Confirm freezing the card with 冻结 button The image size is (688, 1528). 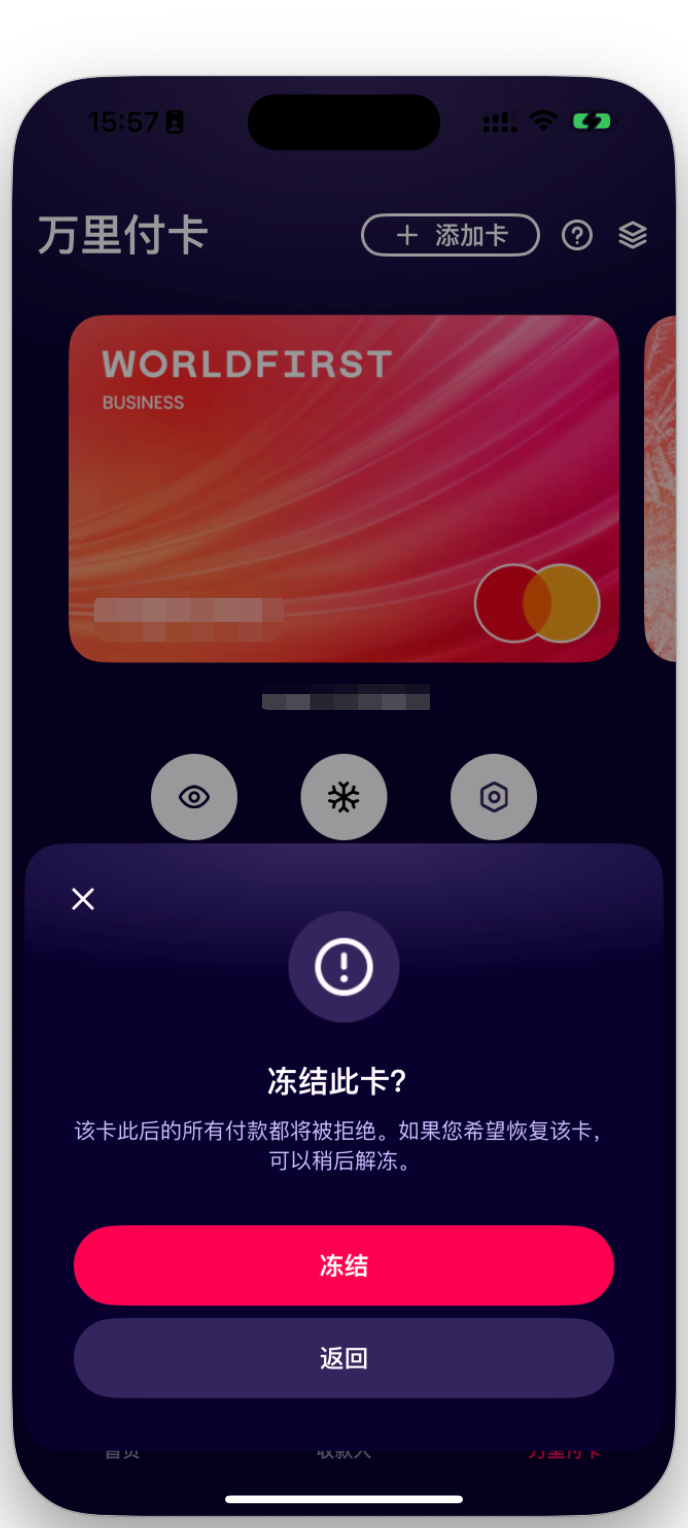tap(343, 1265)
